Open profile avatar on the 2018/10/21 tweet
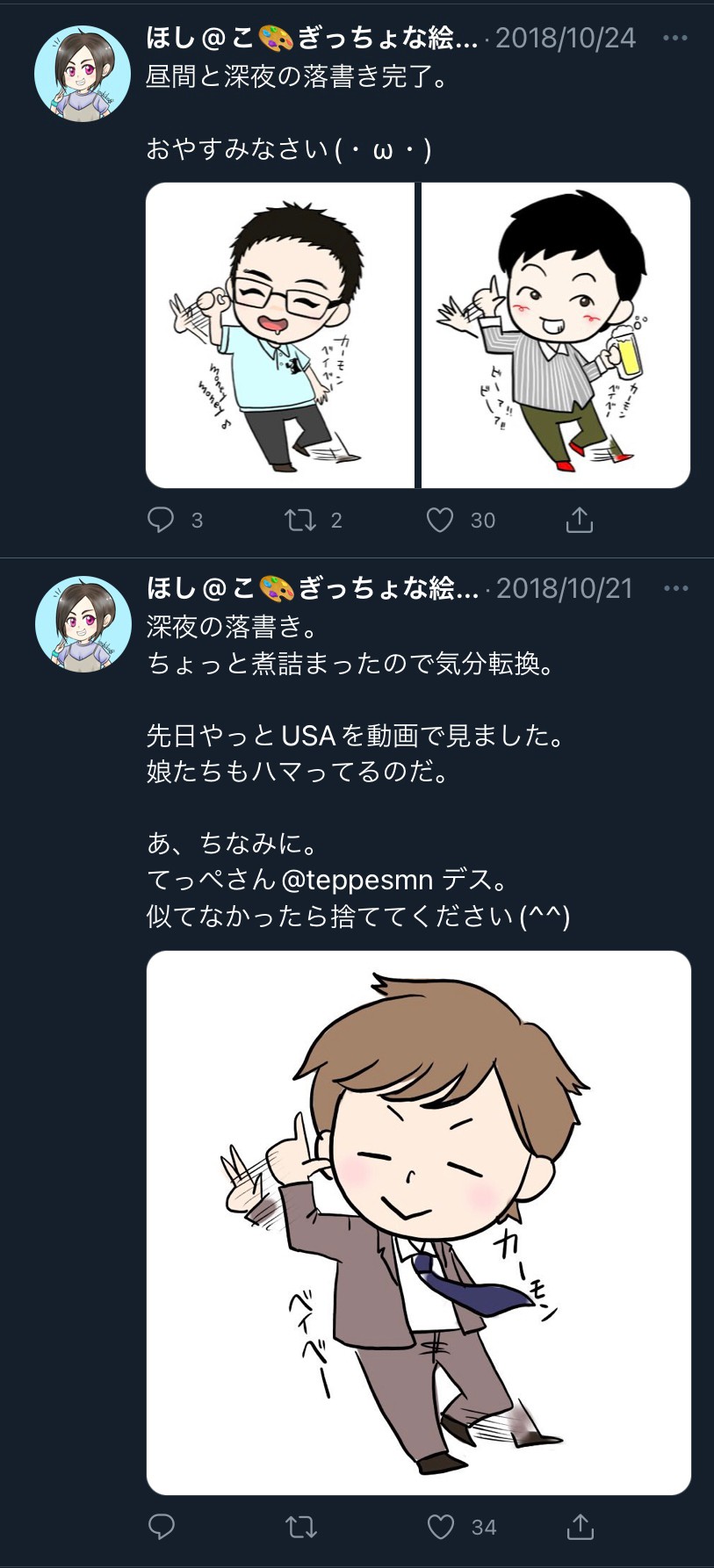Viewport: 714px width, 1568px height. pyautogui.click(x=83, y=624)
